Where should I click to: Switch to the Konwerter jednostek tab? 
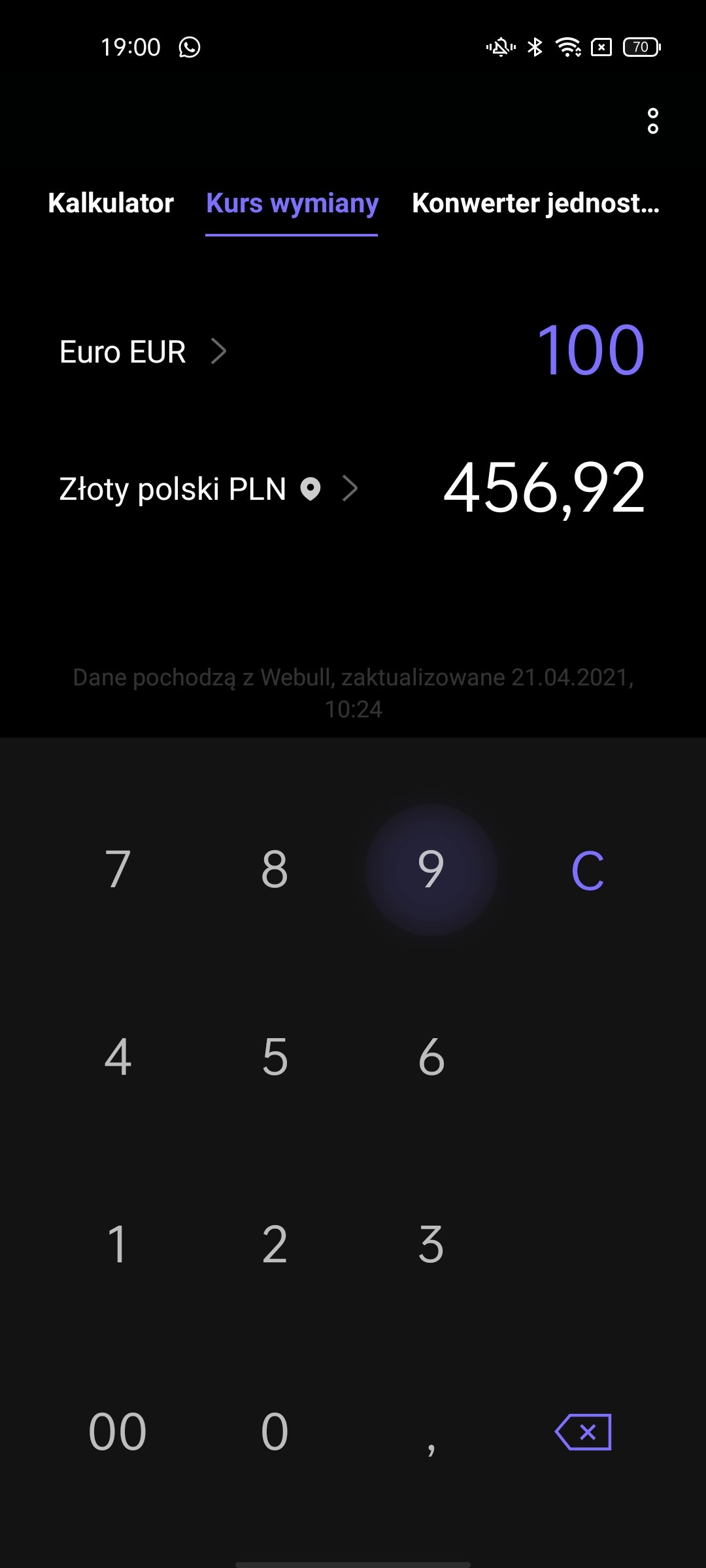pyautogui.click(x=535, y=203)
